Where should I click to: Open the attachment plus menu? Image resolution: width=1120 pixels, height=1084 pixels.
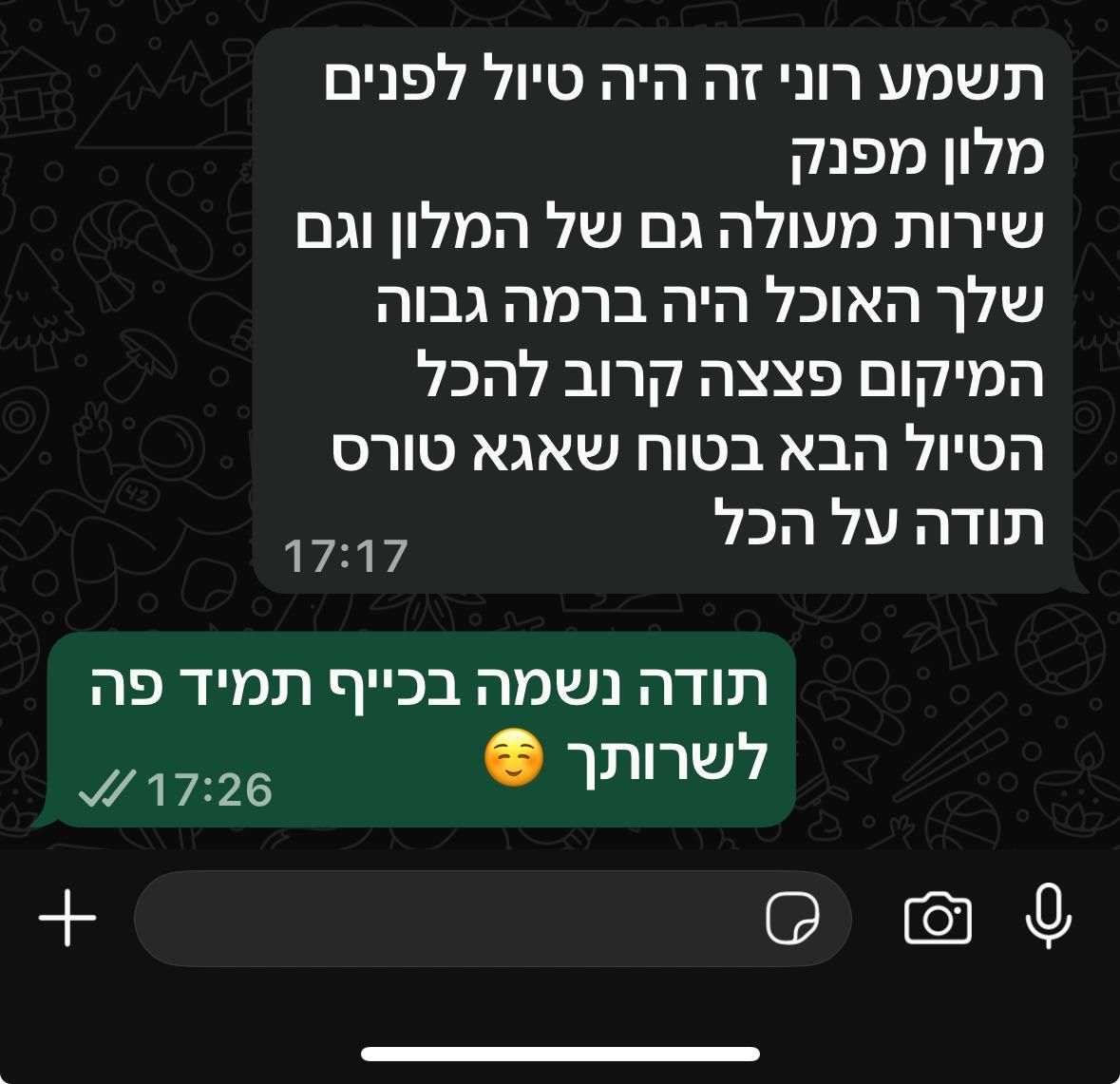click(x=67, y=918)
